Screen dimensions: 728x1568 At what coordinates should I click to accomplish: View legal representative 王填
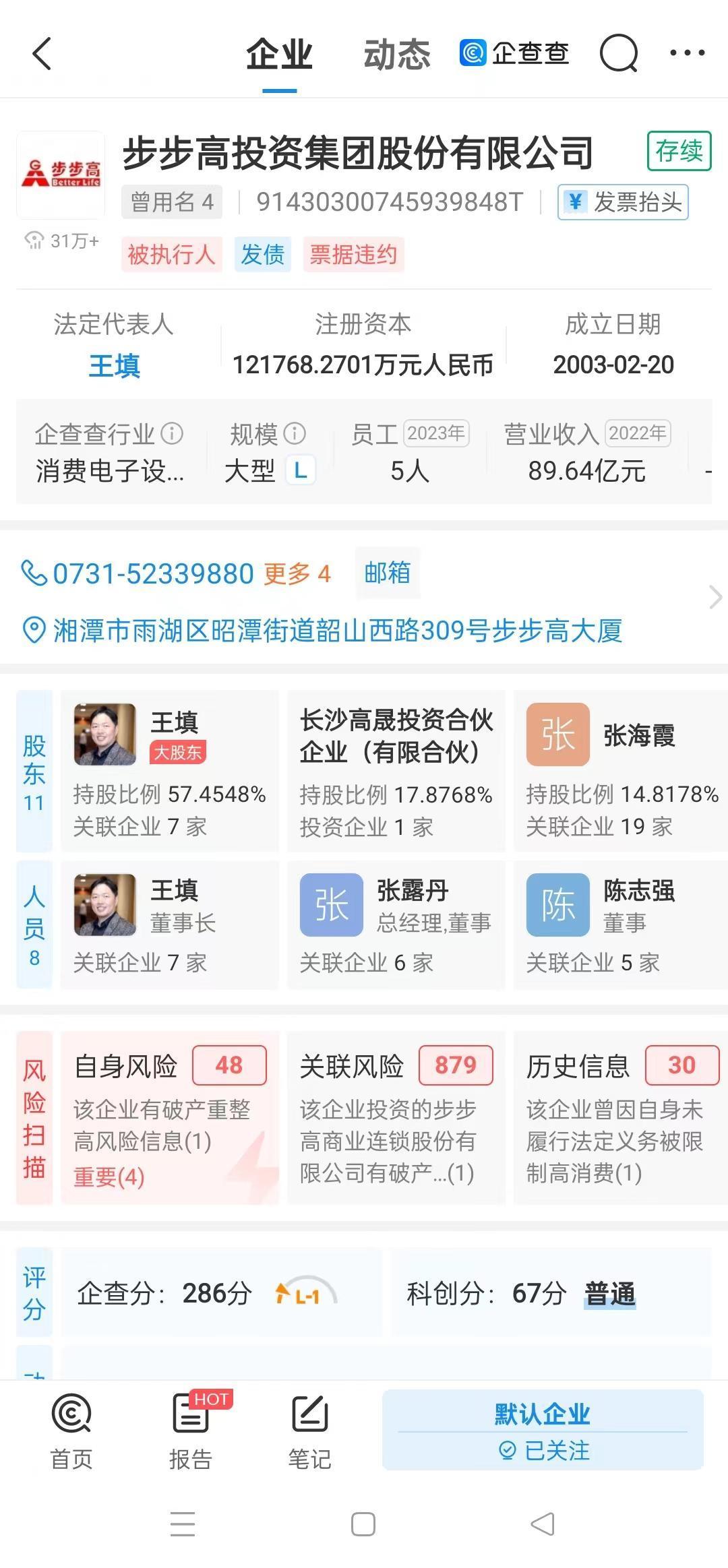point(114,366)
